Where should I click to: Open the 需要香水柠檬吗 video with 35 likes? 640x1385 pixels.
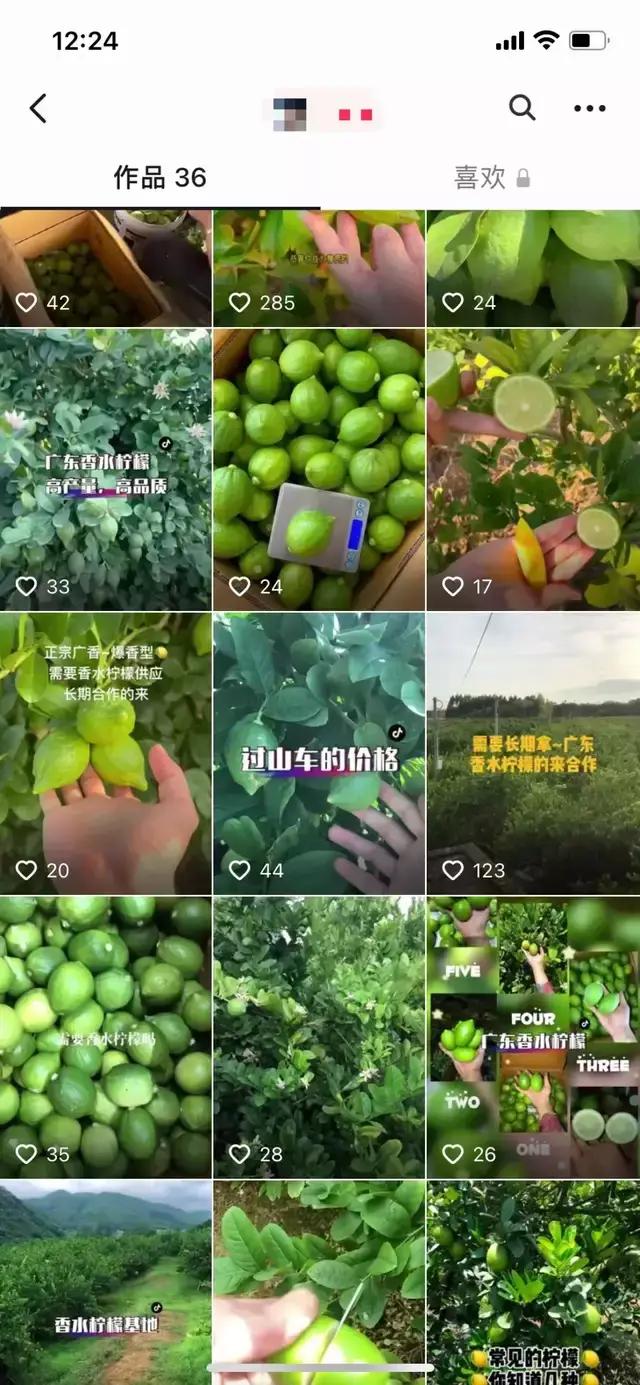pyautogui.click(x=105, y=1037)
